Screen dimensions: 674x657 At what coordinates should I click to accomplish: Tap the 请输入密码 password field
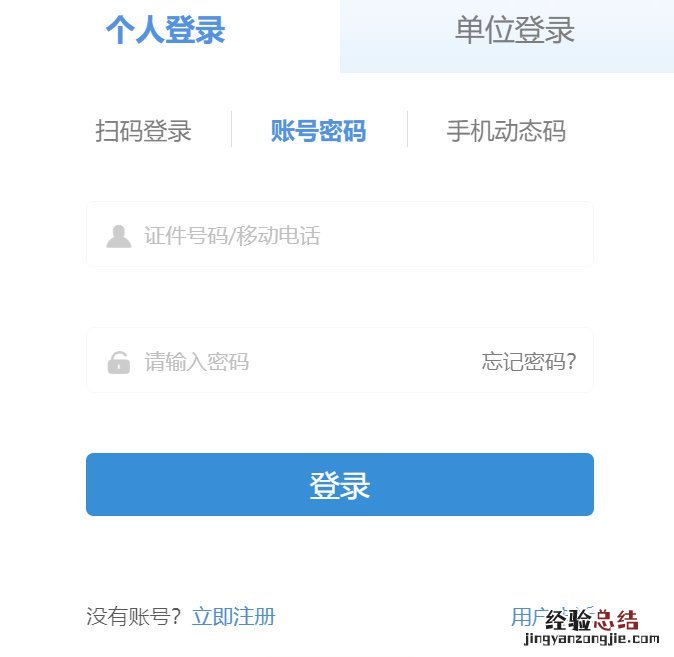tap(300, 361)
